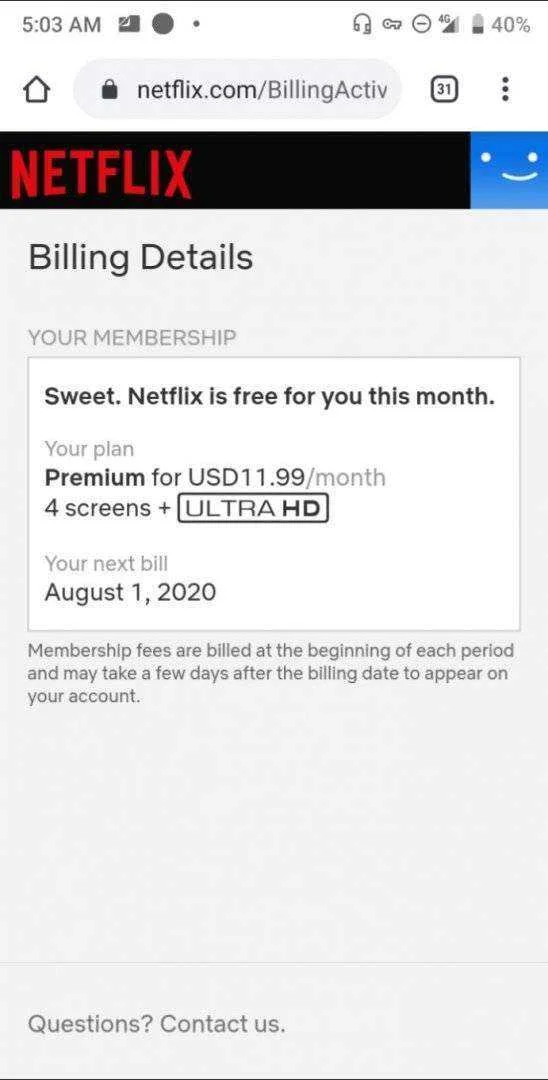Tap the Netflix logo to go home
The width and height of the screenshot is (548, 1080).
pos(101,174)
